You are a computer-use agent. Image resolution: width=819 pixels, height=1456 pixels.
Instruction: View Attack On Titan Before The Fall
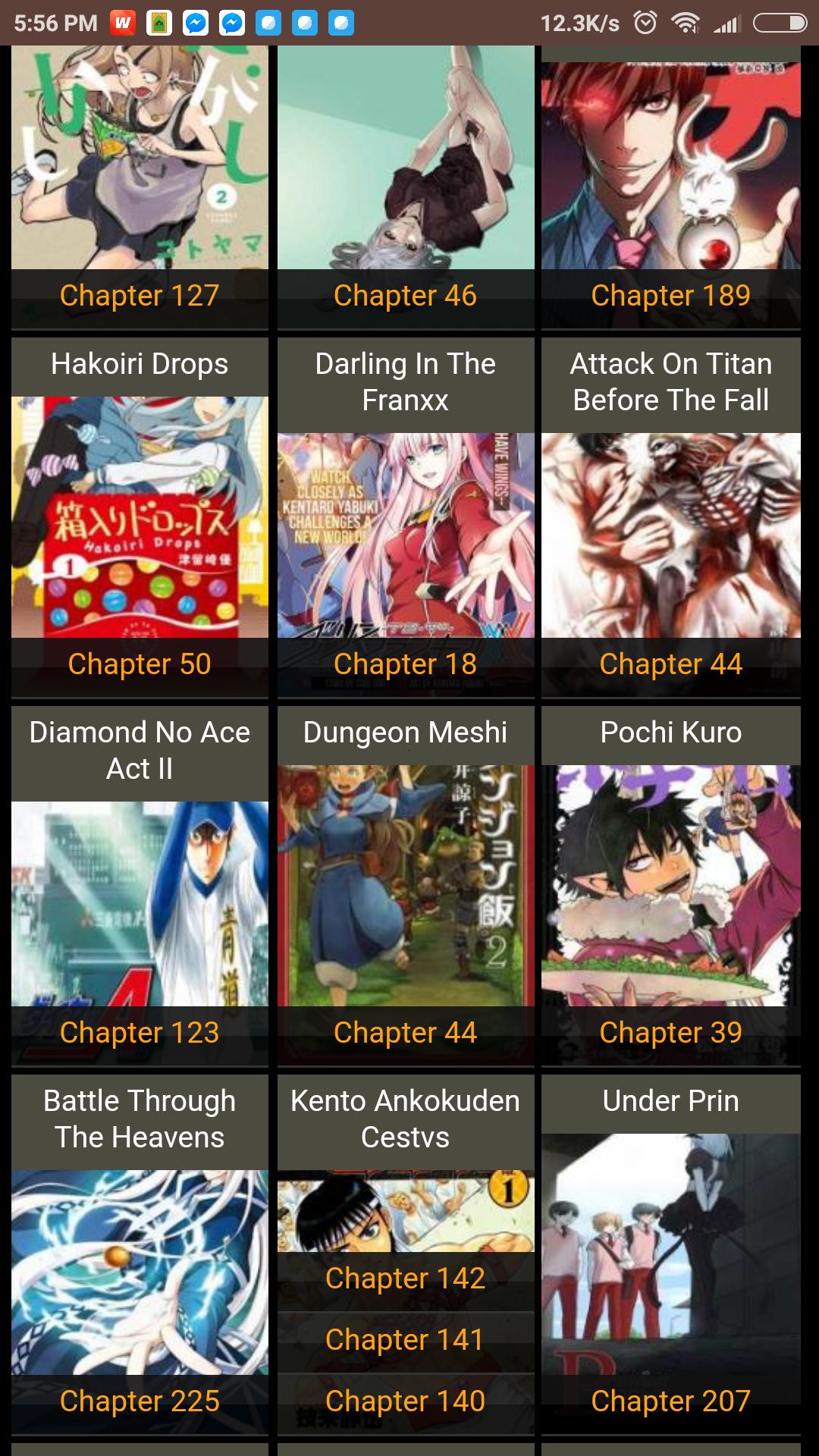point(670,535)
